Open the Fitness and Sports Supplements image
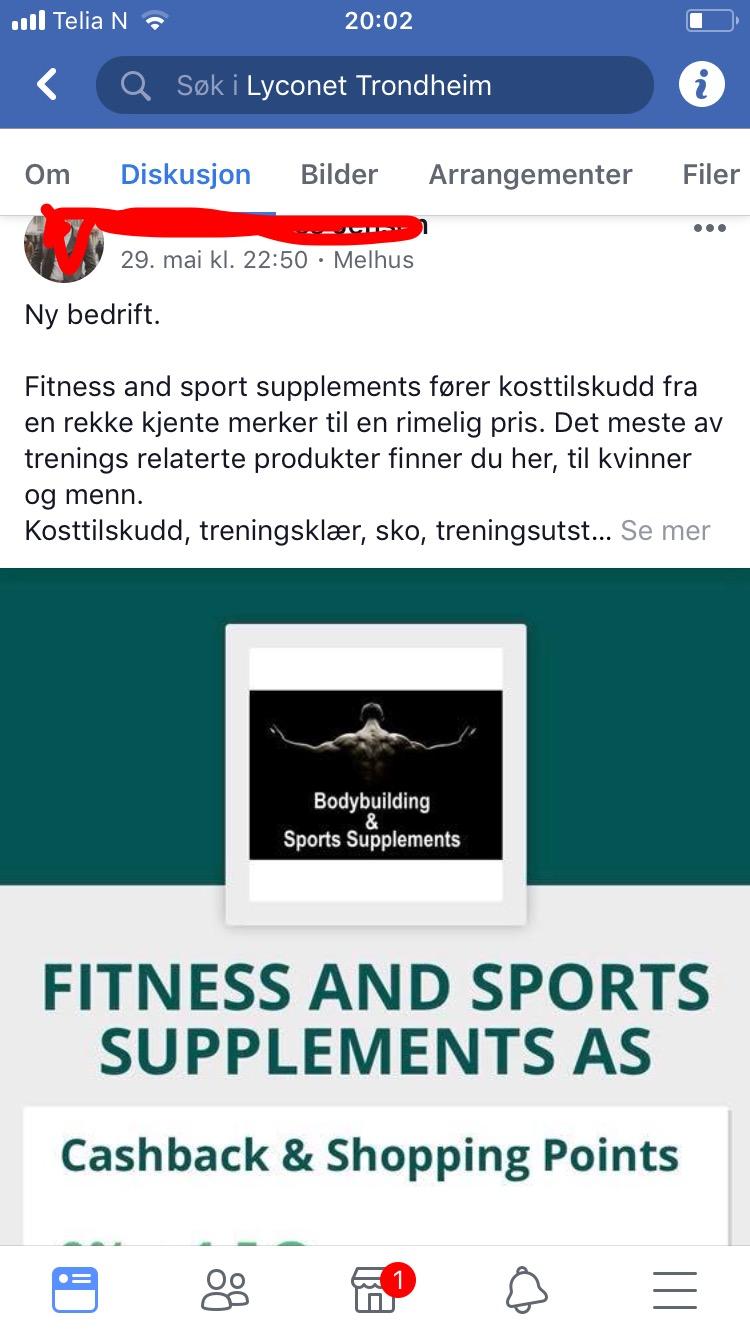750x1334 pixels. click(375, 906)
